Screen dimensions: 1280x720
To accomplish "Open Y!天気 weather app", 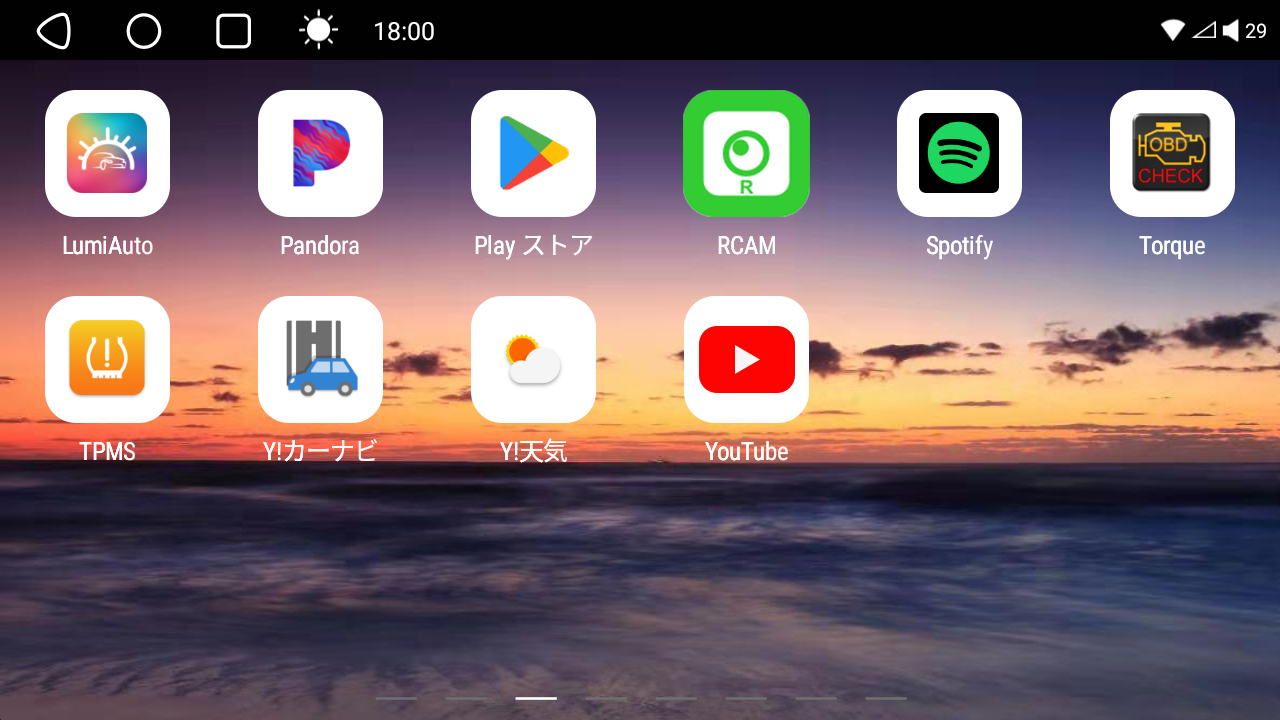I will click(x=533, y=359).
